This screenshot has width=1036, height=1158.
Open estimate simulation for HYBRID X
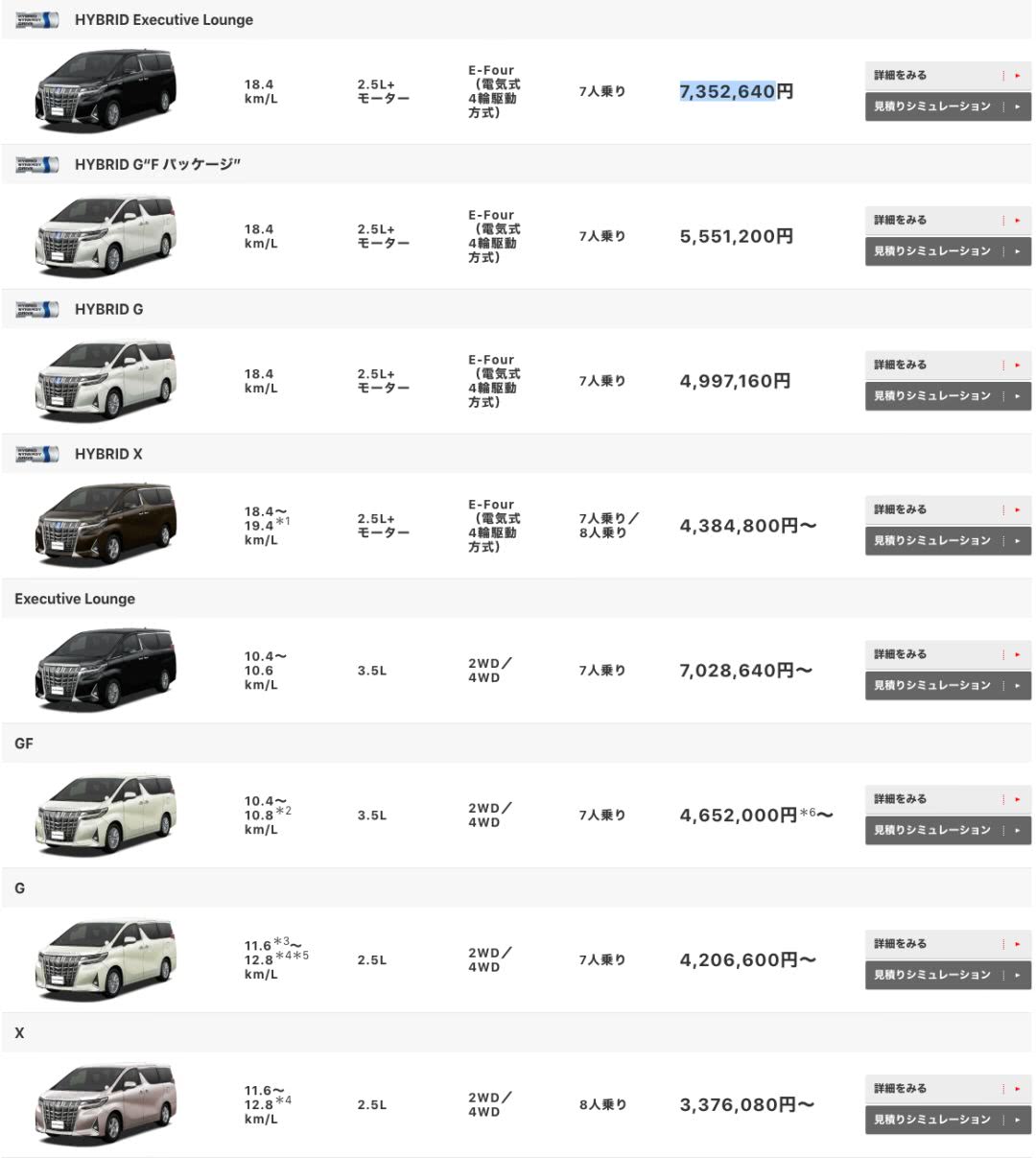coord(947,541)
